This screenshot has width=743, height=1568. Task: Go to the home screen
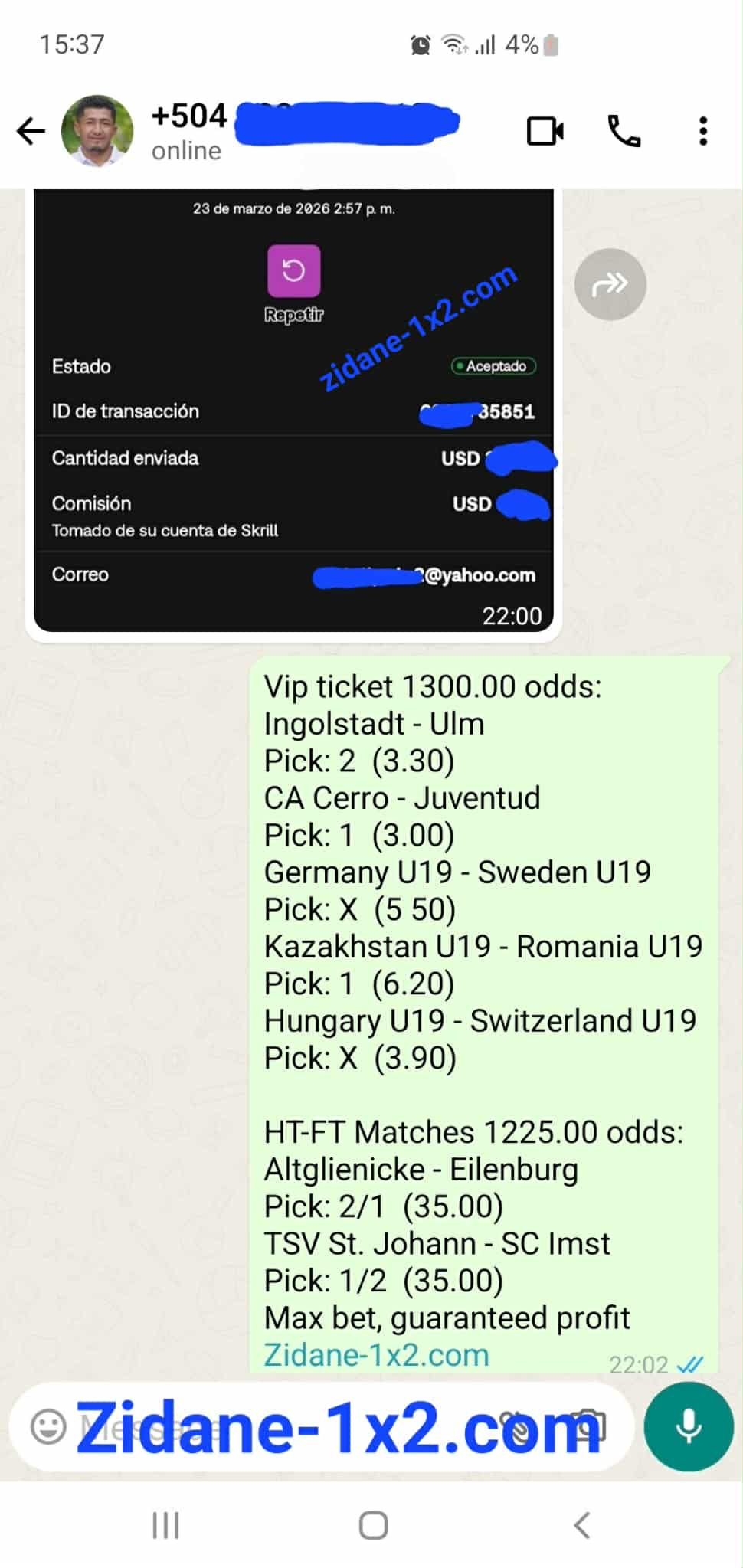(x=373, y=1525)
